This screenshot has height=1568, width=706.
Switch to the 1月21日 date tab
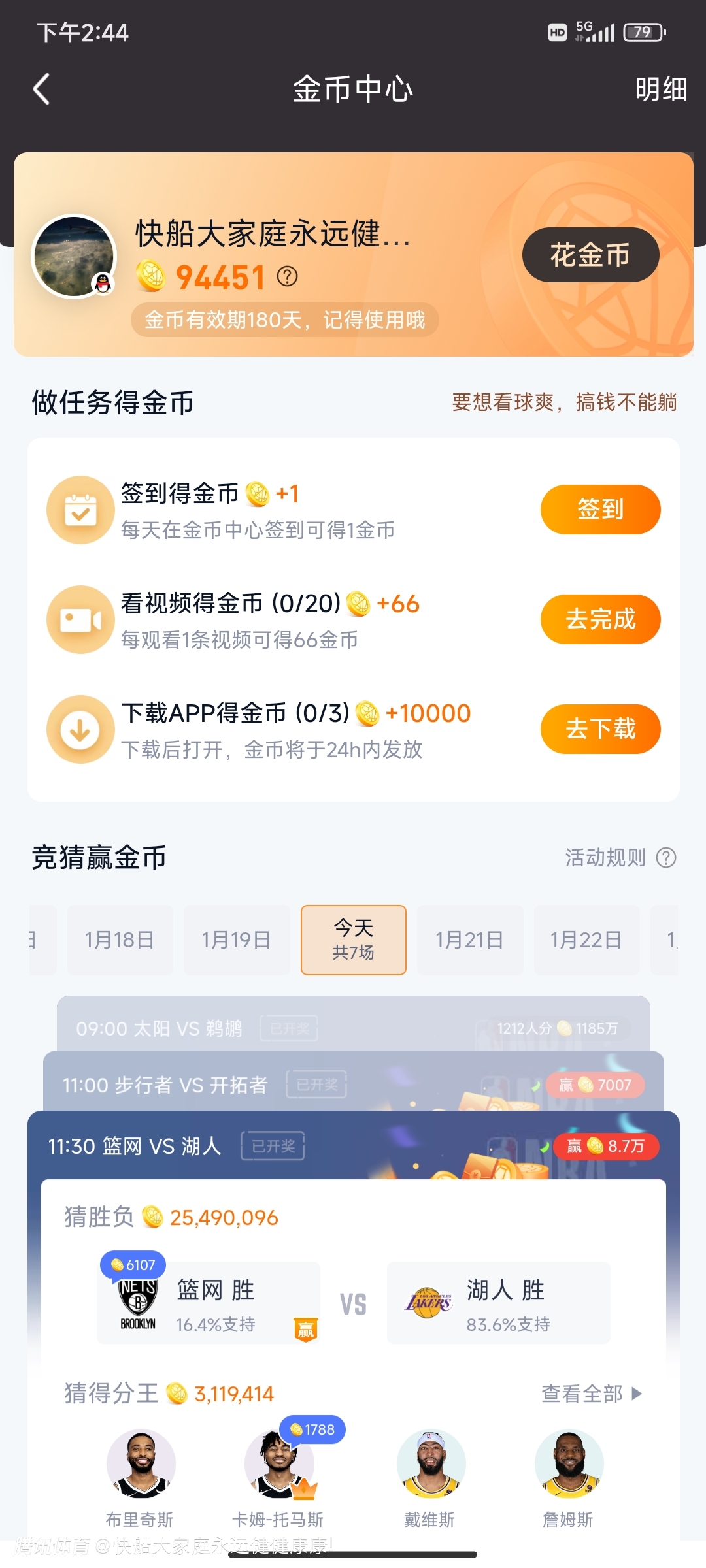[470, 940]
